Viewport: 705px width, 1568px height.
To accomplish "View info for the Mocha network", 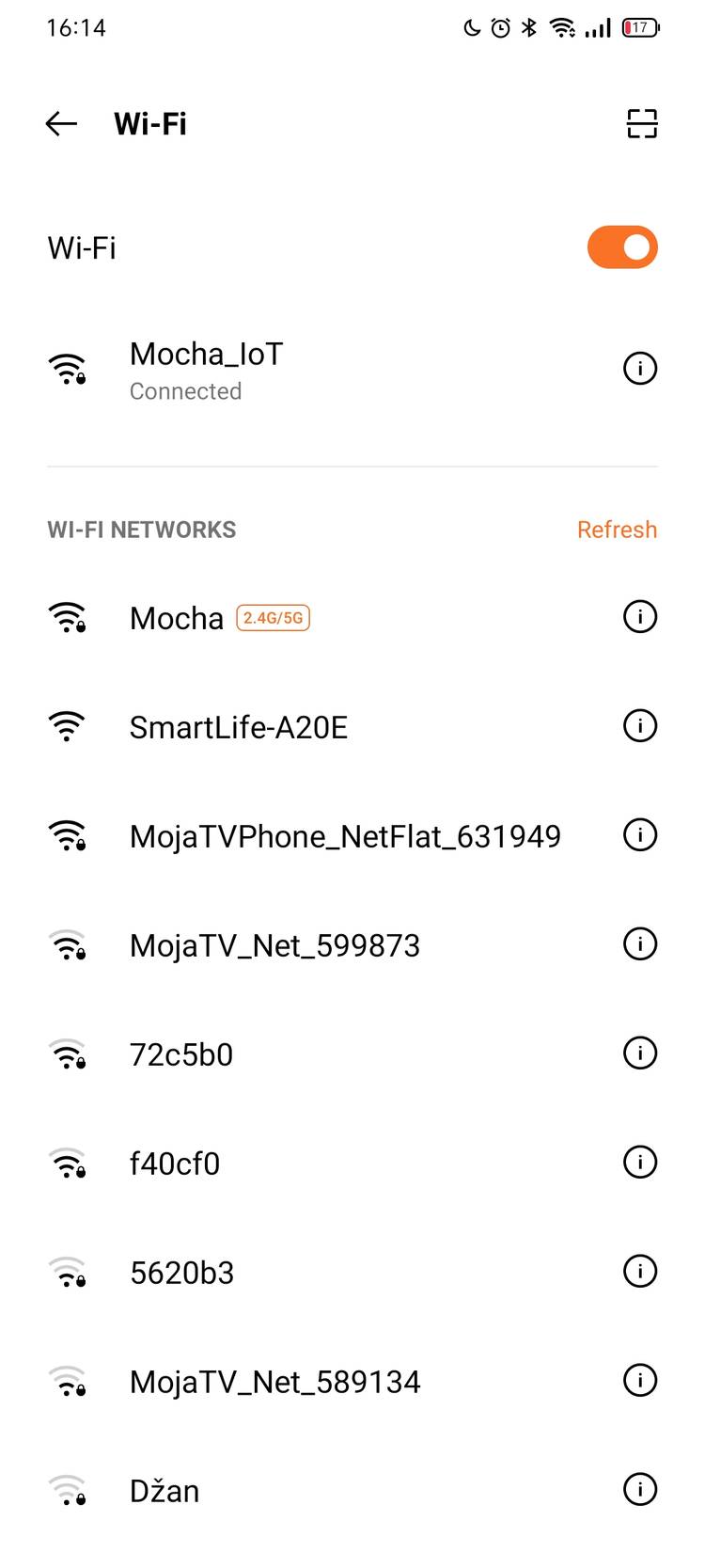I will tap(639, 617).
